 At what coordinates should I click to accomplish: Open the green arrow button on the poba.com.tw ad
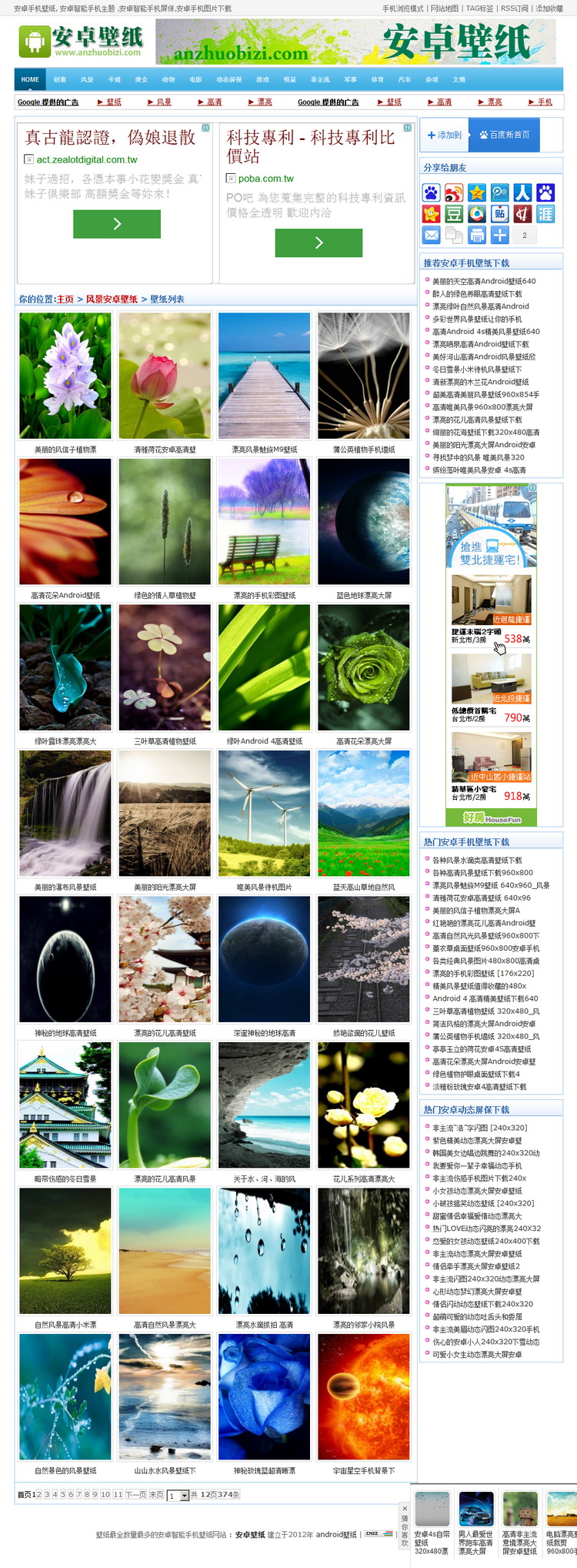coord(319,242)
